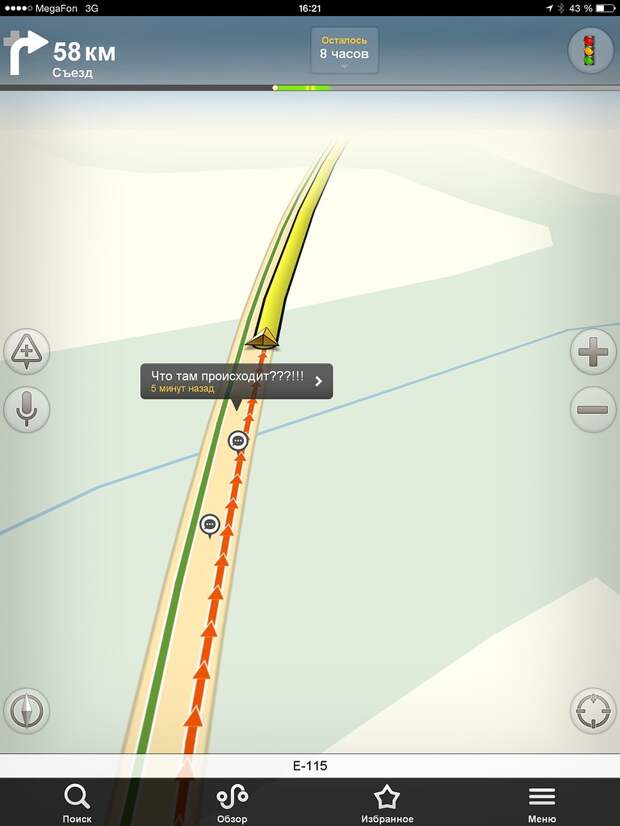Open Избранное favorites
The height and width of the screenshot is (826, 620).
pyautogui.click(x=387, y=803)
